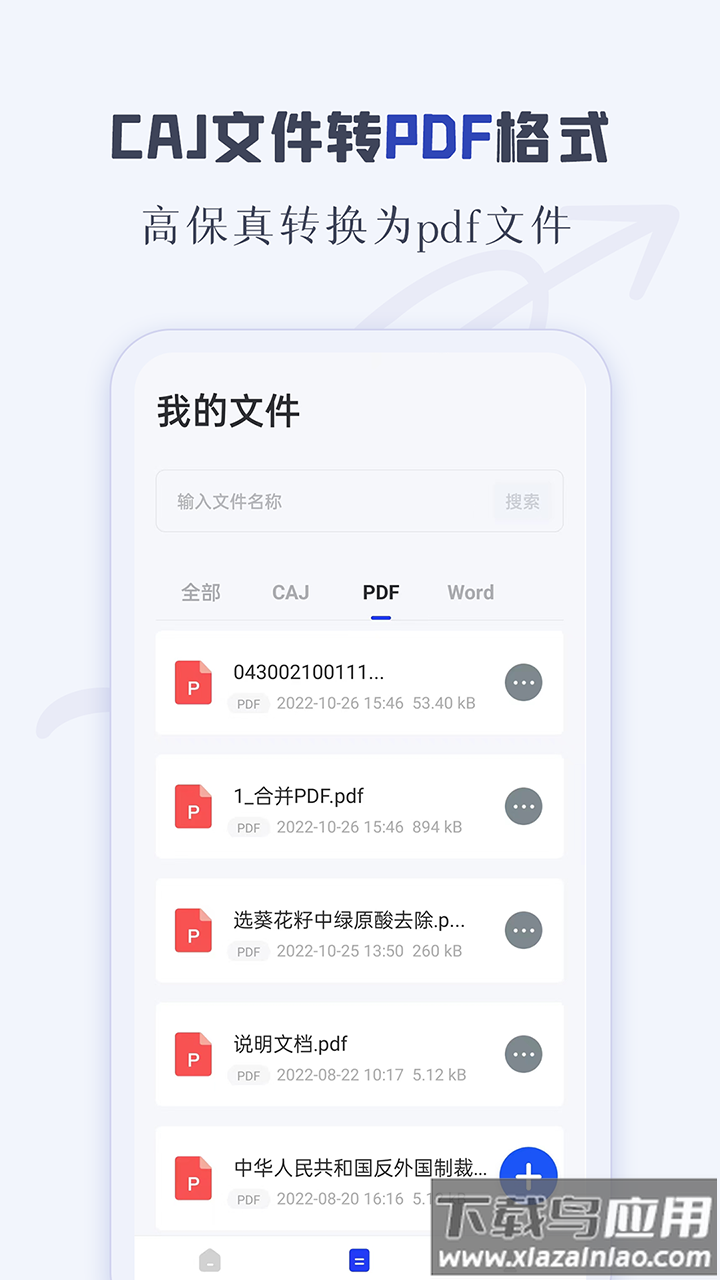Select the PDF tab in file filter
Image resolution: width=720 pixels, height=1280 pixels.
coord(380,592)
